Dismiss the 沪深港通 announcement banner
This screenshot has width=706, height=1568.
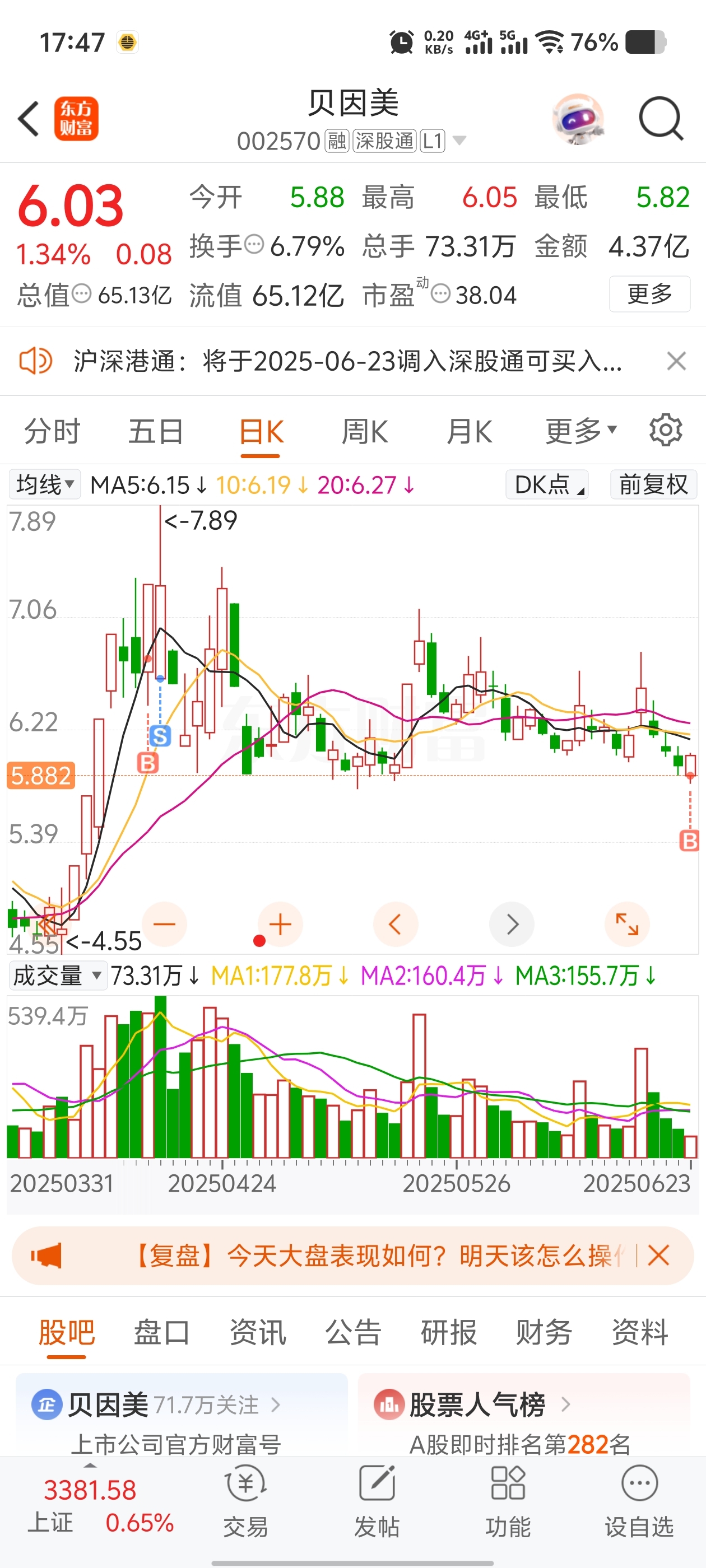pos(676,361)
